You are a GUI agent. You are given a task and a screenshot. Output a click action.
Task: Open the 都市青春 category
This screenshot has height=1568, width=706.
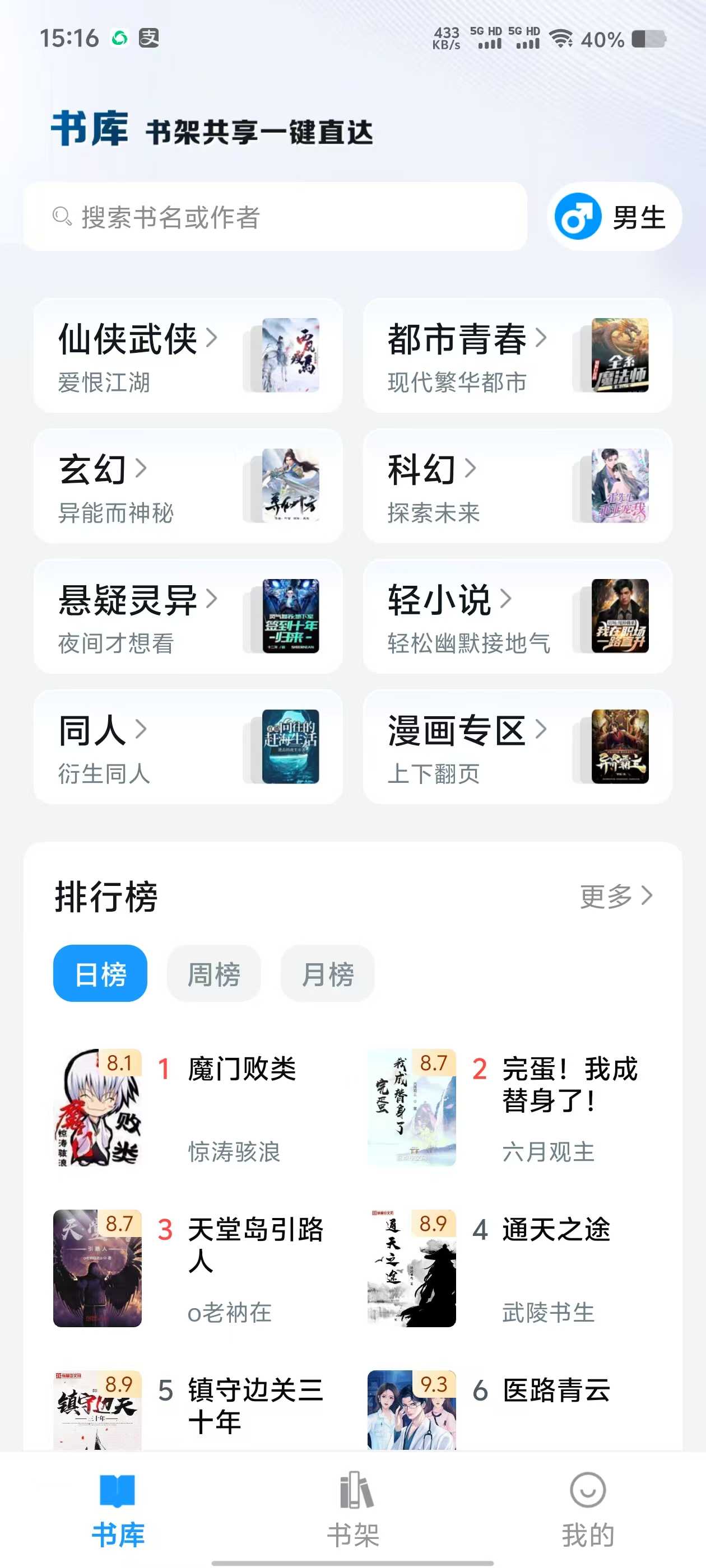(517, 356)
